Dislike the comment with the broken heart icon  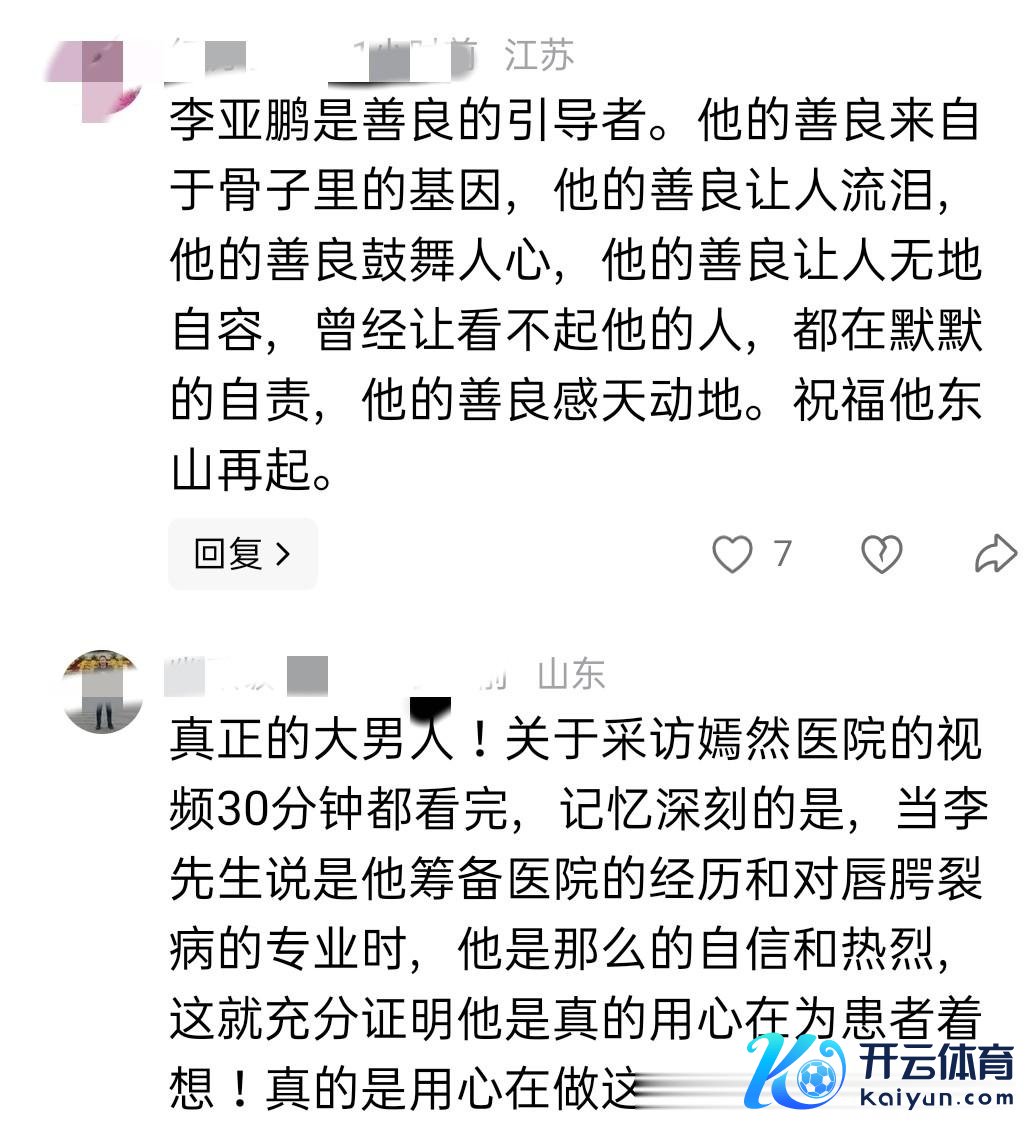[x=881, y=554]
